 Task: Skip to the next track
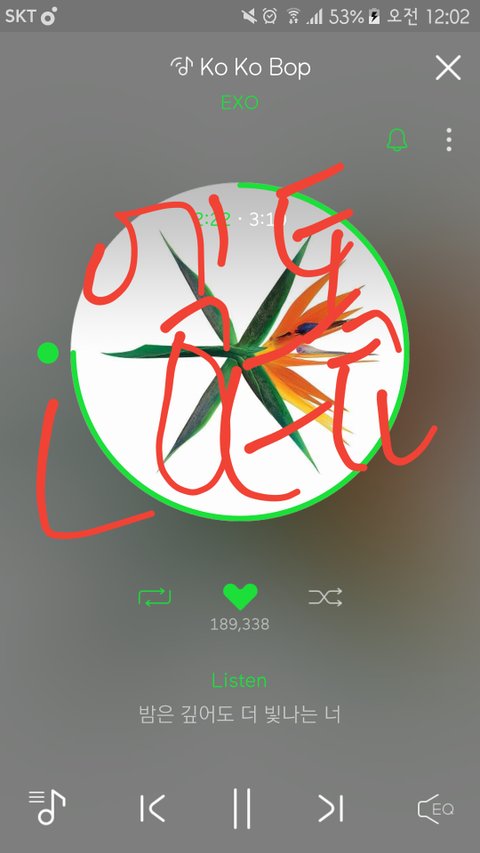click(x=330, y=808)
